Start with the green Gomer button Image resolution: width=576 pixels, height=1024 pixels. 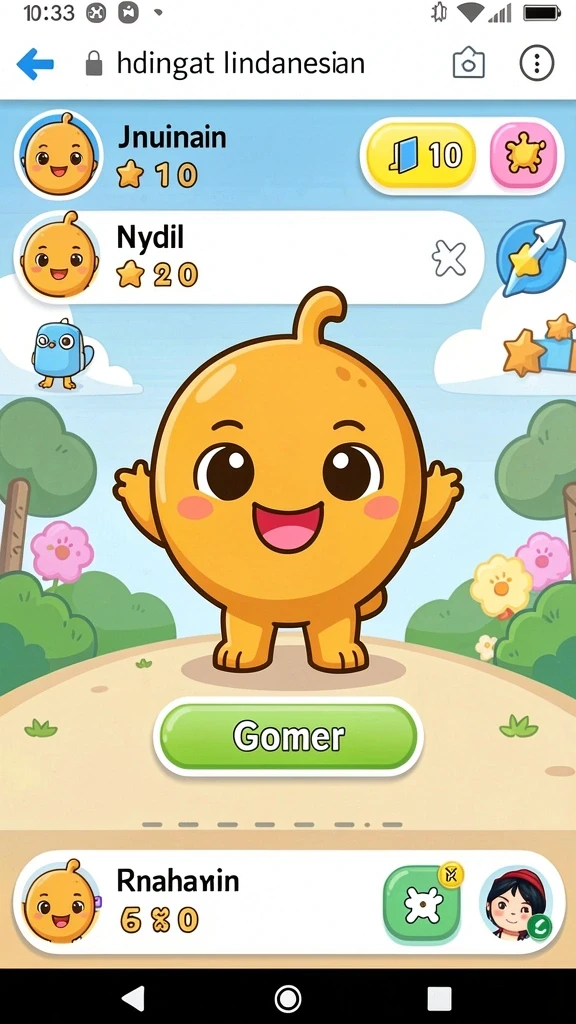click(288, 737)
